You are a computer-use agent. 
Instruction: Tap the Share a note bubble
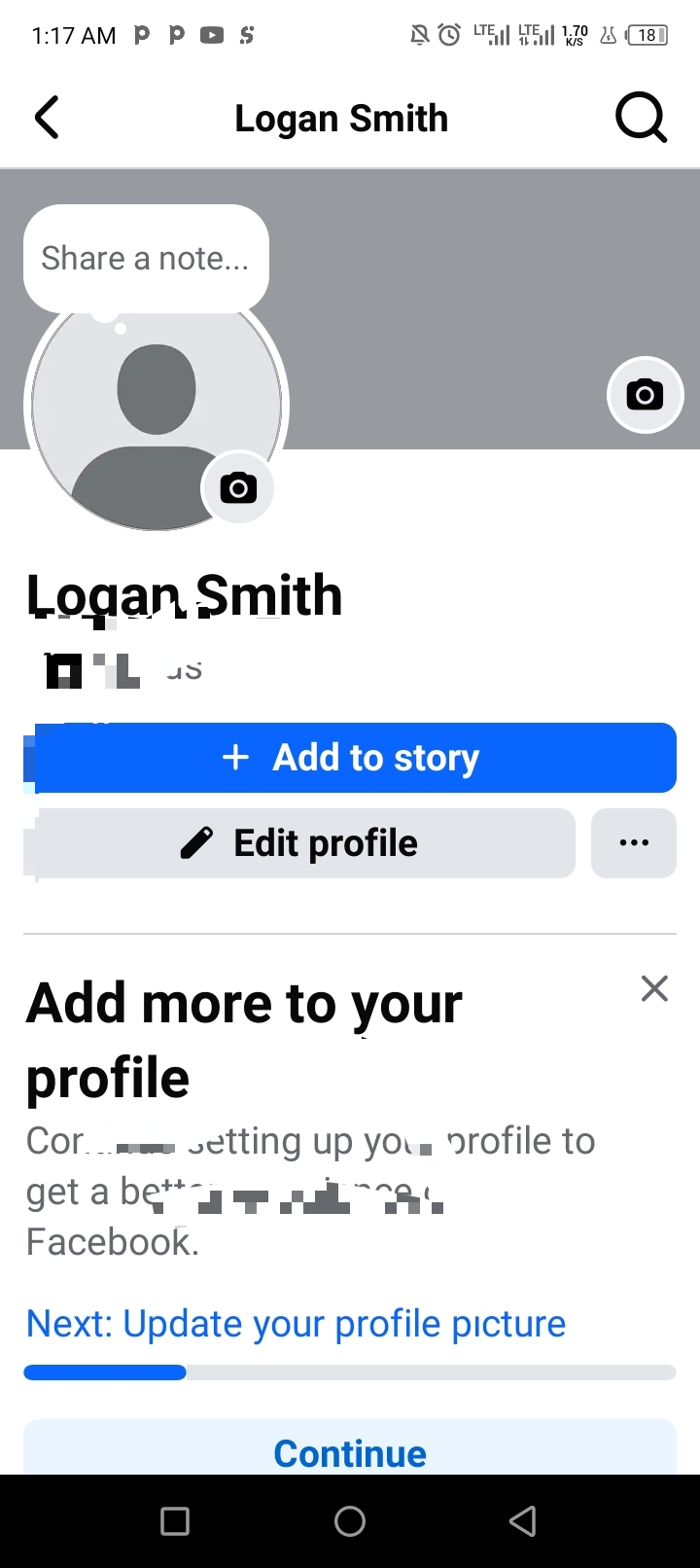(145, 257)
